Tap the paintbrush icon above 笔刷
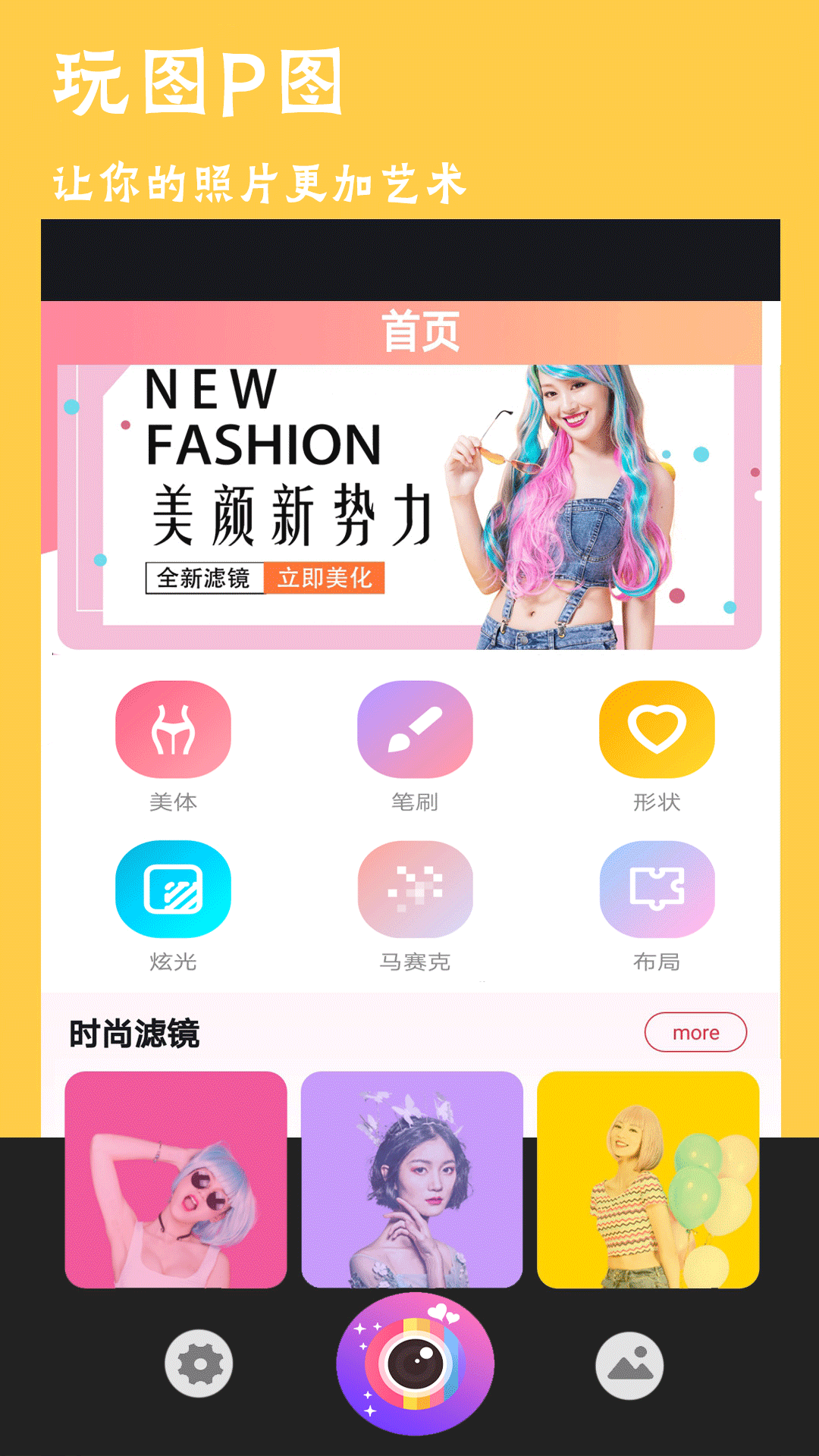Screen dimensions: 819x1456 point(415,728)
